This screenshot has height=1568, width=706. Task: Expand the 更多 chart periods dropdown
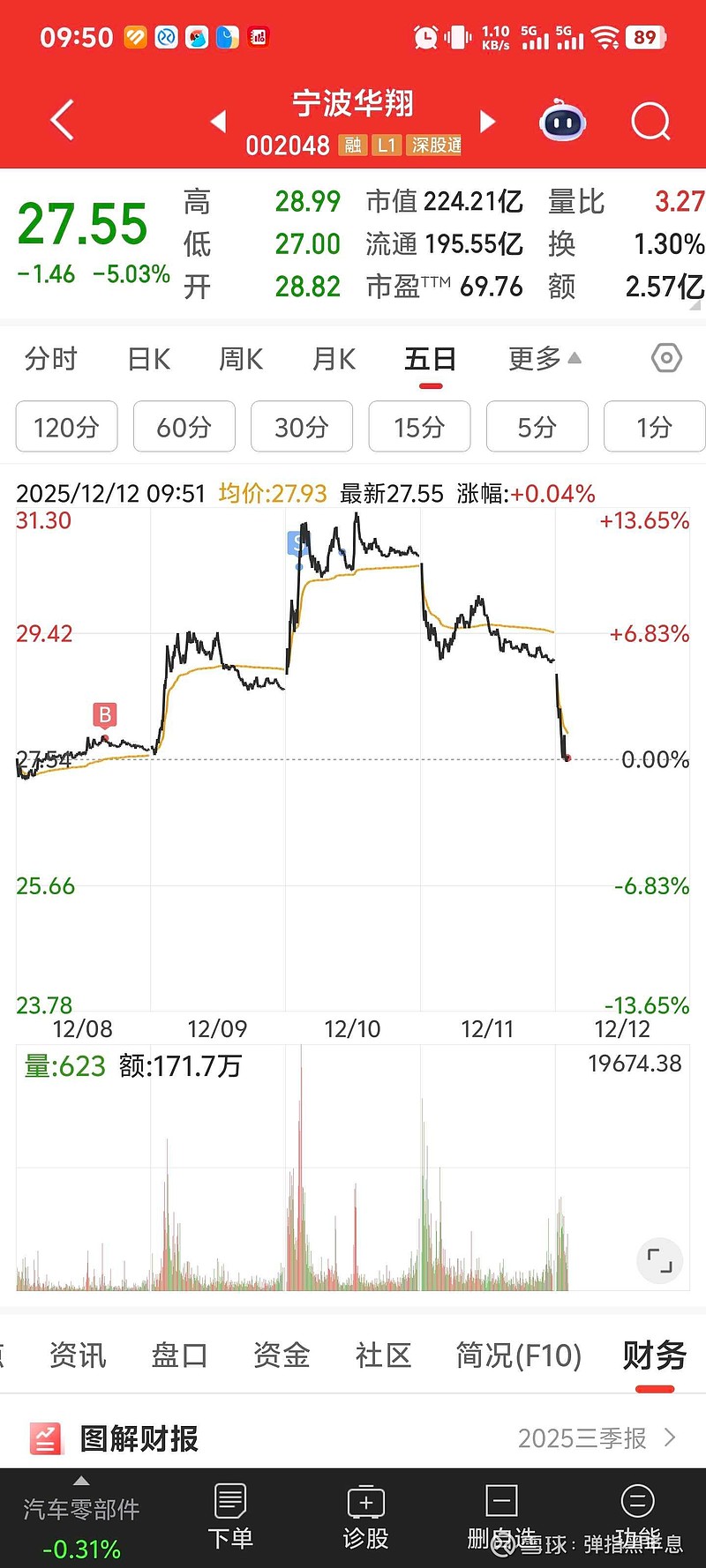coord(544,359)
